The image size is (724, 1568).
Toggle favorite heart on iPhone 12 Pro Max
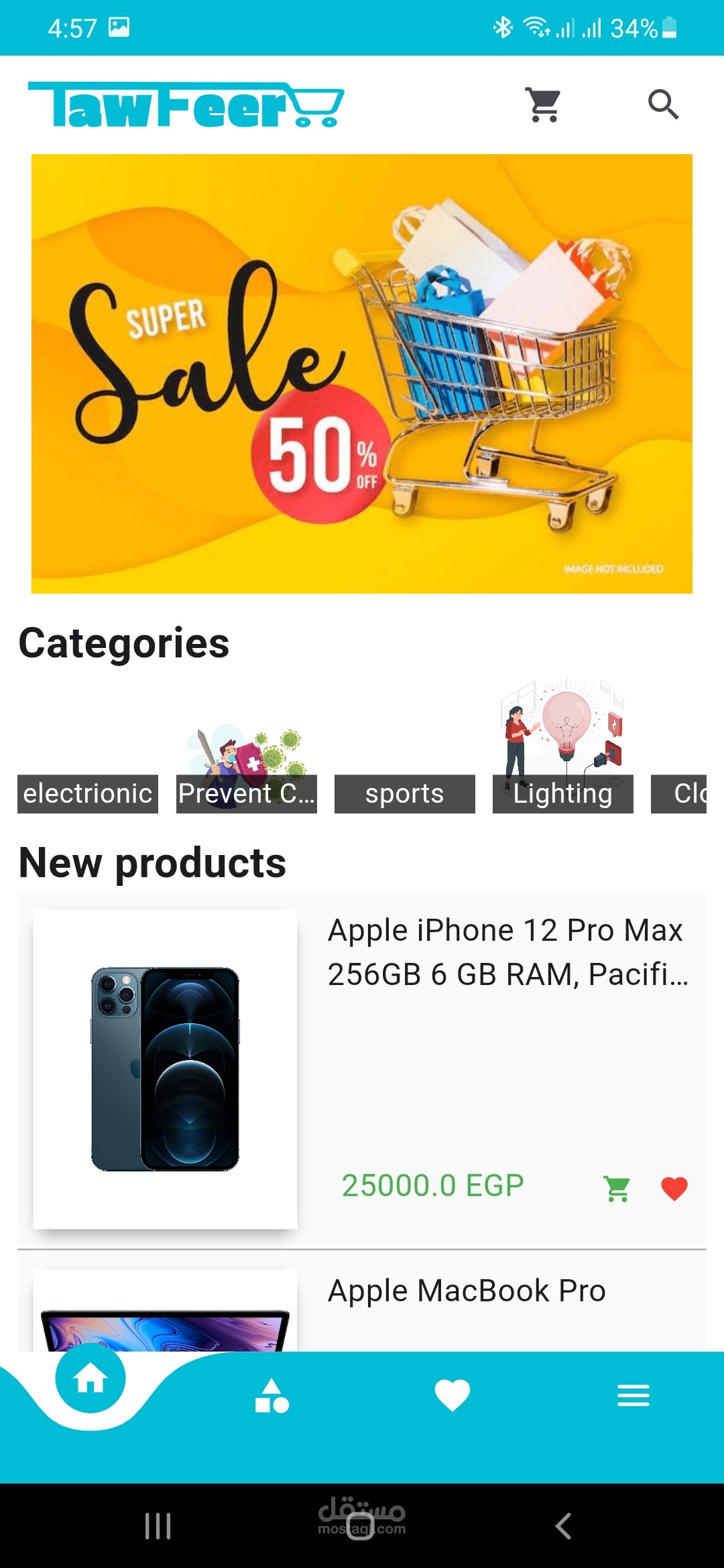[674, 1189]
